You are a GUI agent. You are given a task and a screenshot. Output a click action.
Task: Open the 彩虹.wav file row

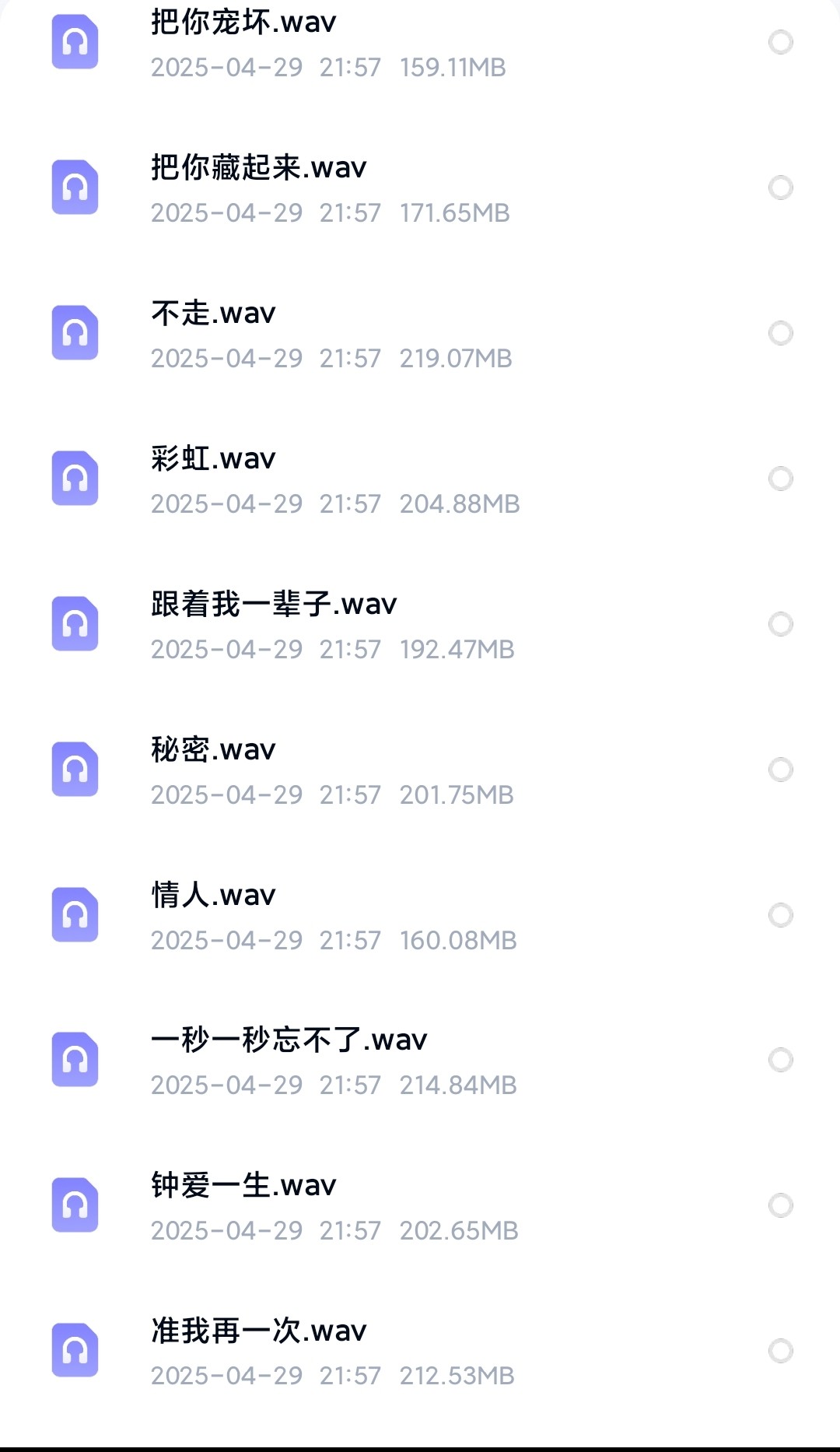(213, 459)
